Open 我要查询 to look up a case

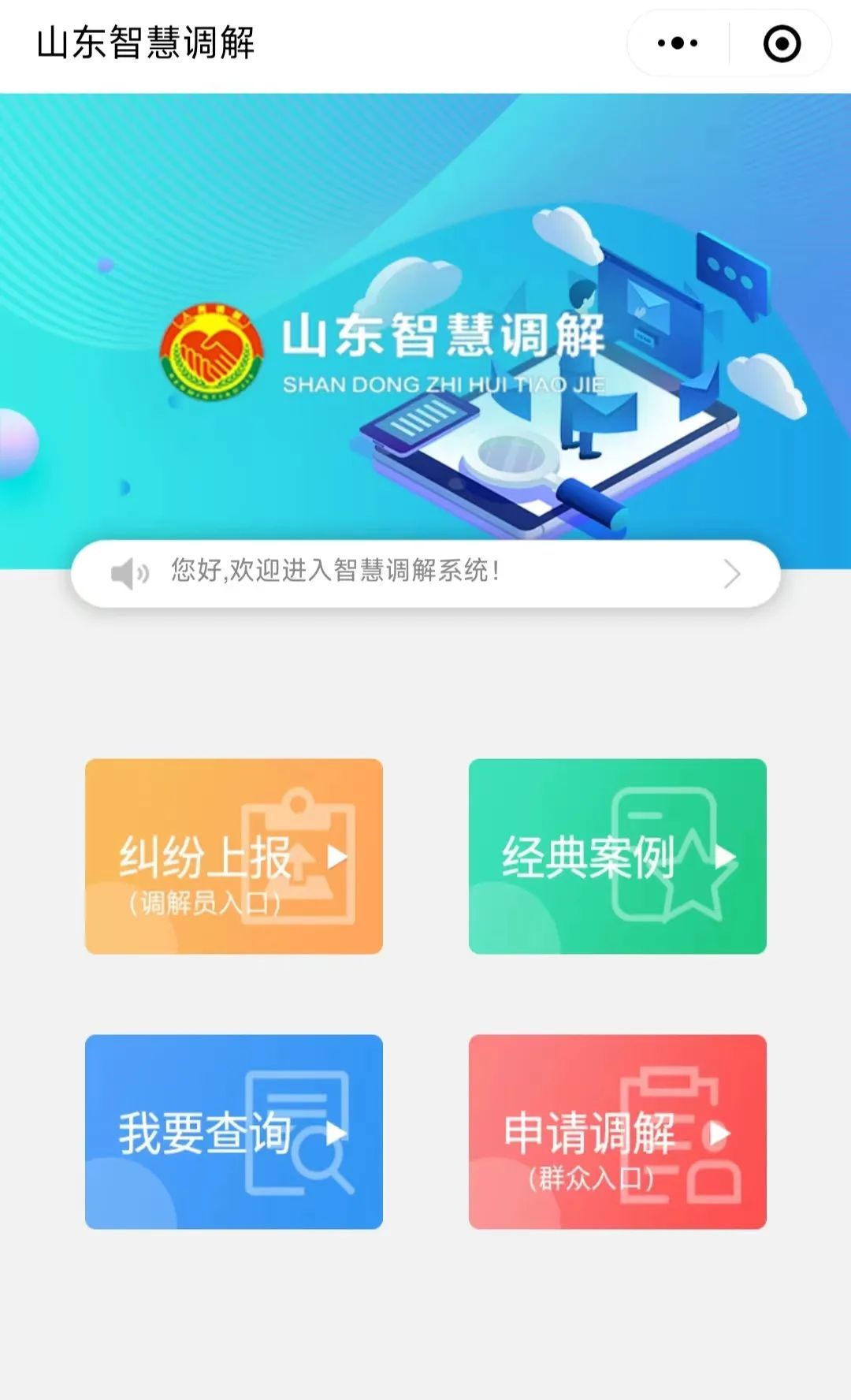click(234, 1131)
